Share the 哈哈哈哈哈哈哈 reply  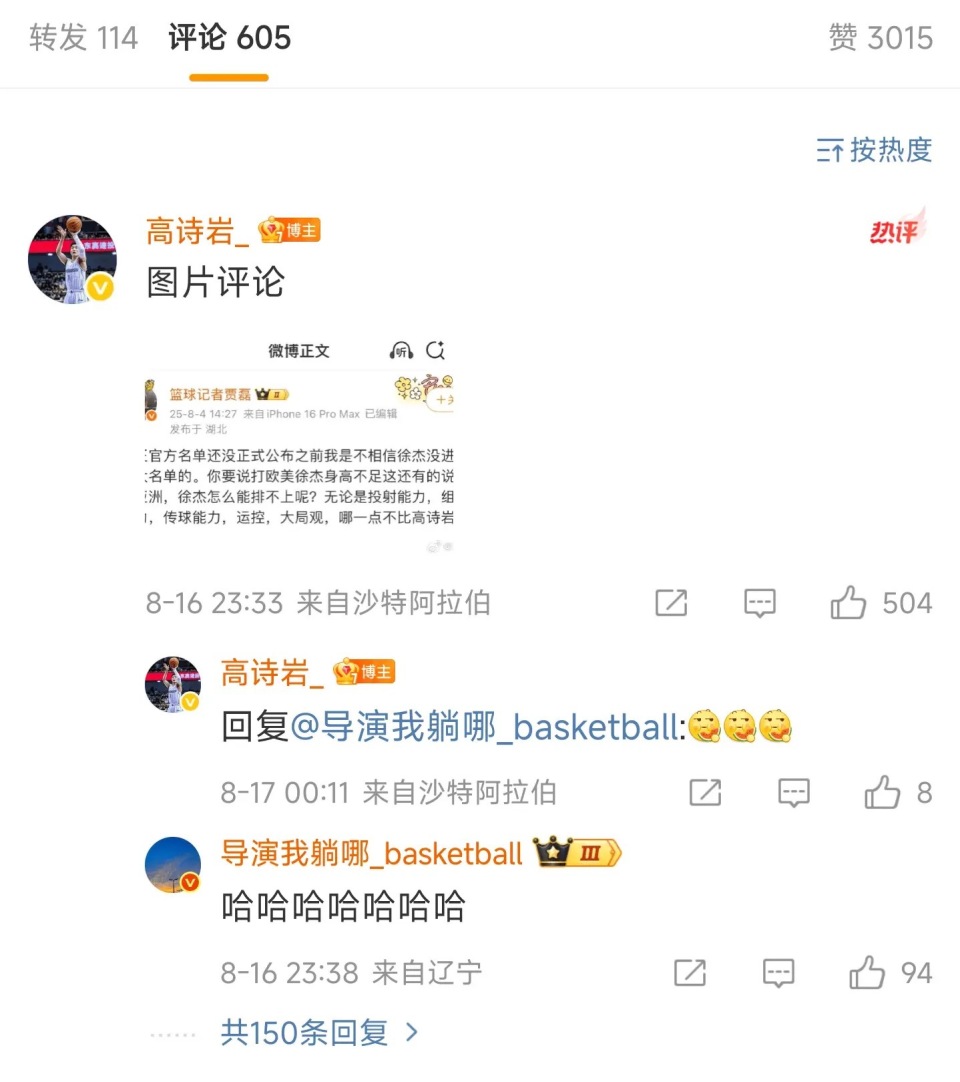coord(690,973)
